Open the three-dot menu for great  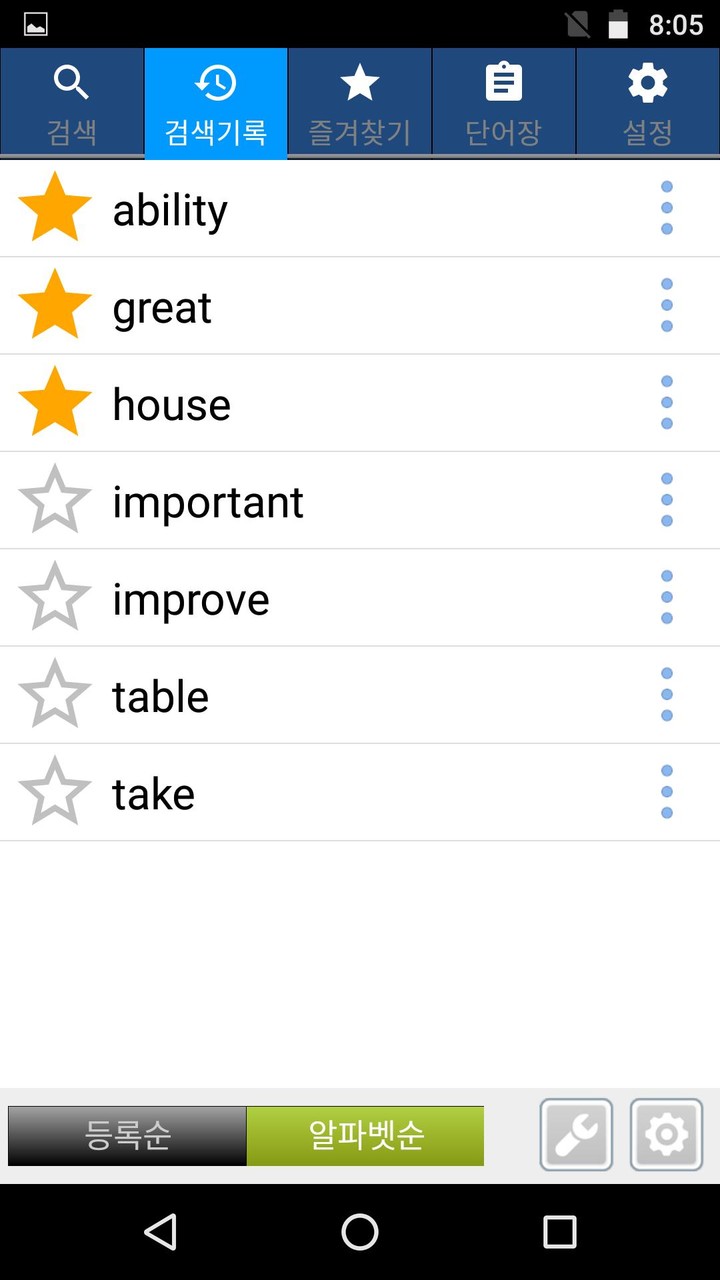click(667, 305)
